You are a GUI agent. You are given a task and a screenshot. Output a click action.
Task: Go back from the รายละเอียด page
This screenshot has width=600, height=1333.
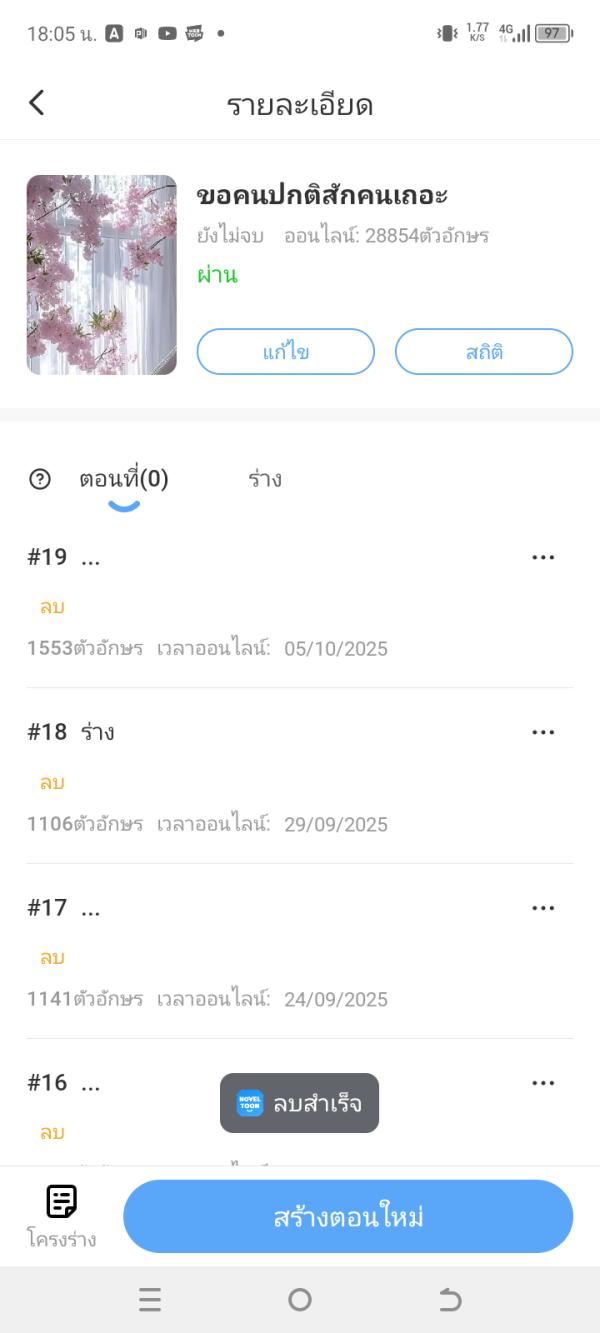tap(37, 103)
